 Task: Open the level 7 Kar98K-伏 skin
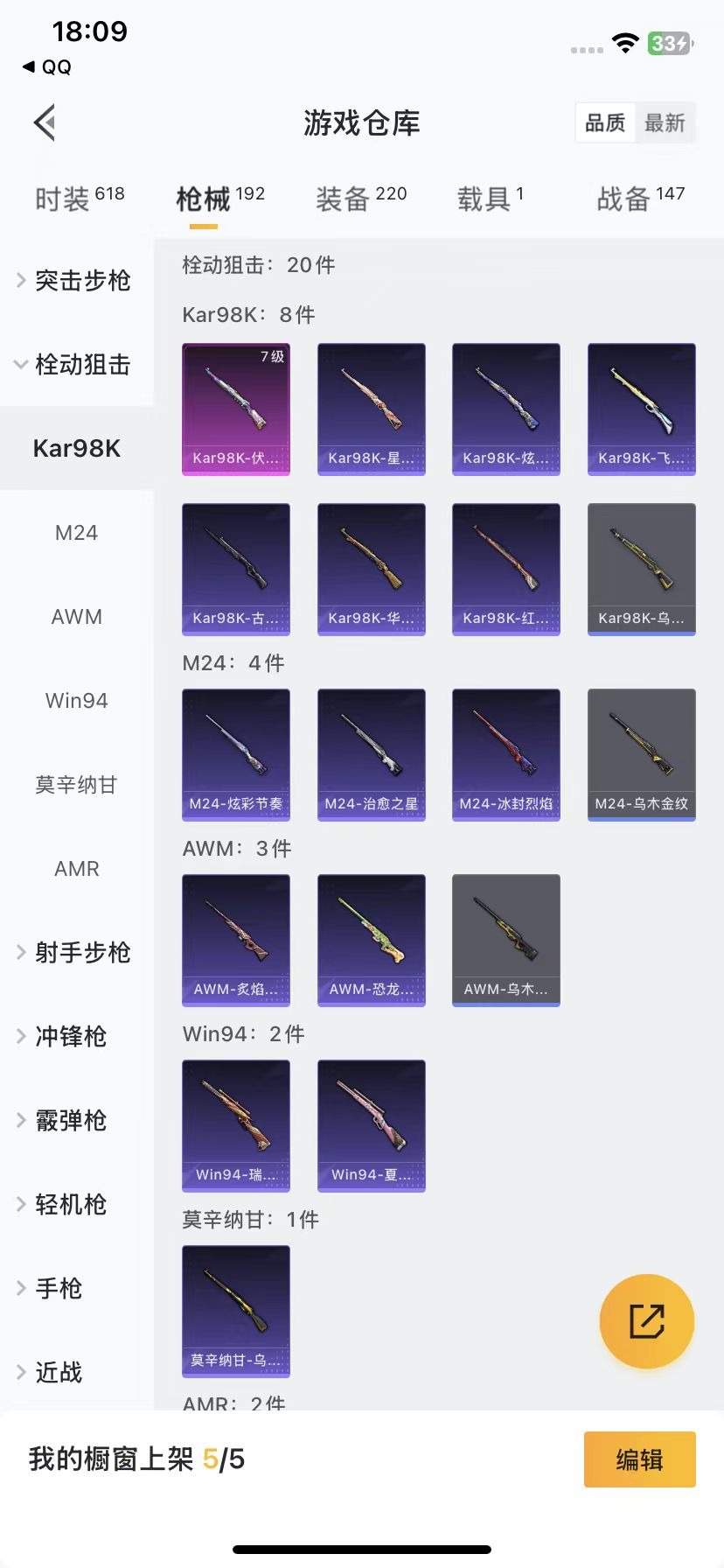[235, 409]
